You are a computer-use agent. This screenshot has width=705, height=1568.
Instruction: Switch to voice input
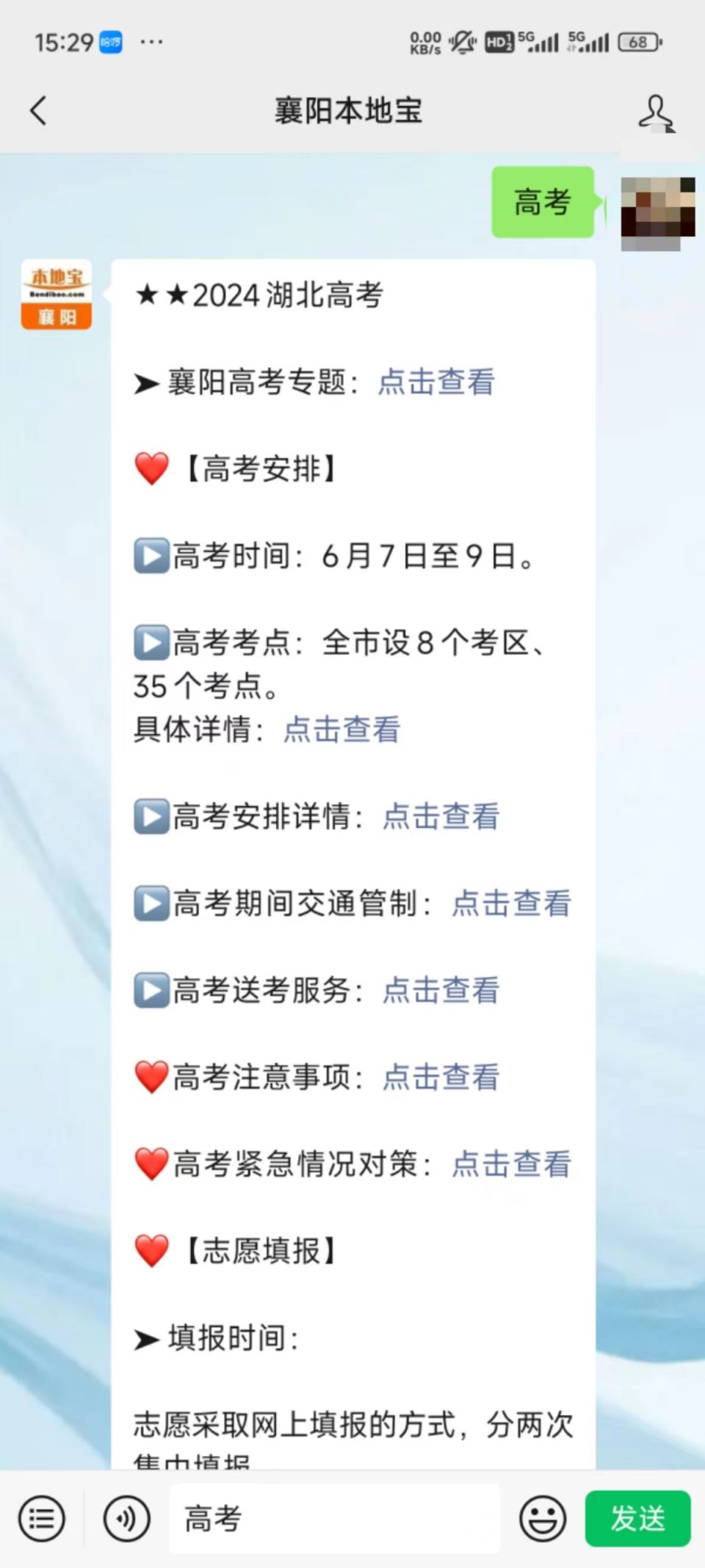(x=126, y=1519)
